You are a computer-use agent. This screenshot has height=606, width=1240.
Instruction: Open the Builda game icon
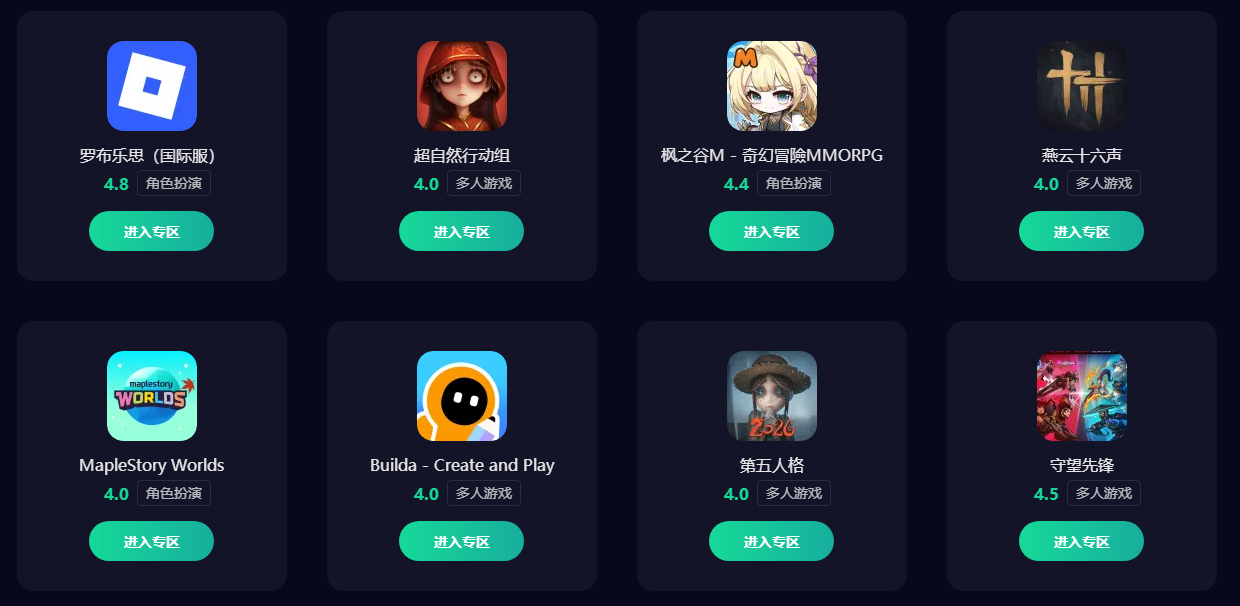(x=462, y=396)
